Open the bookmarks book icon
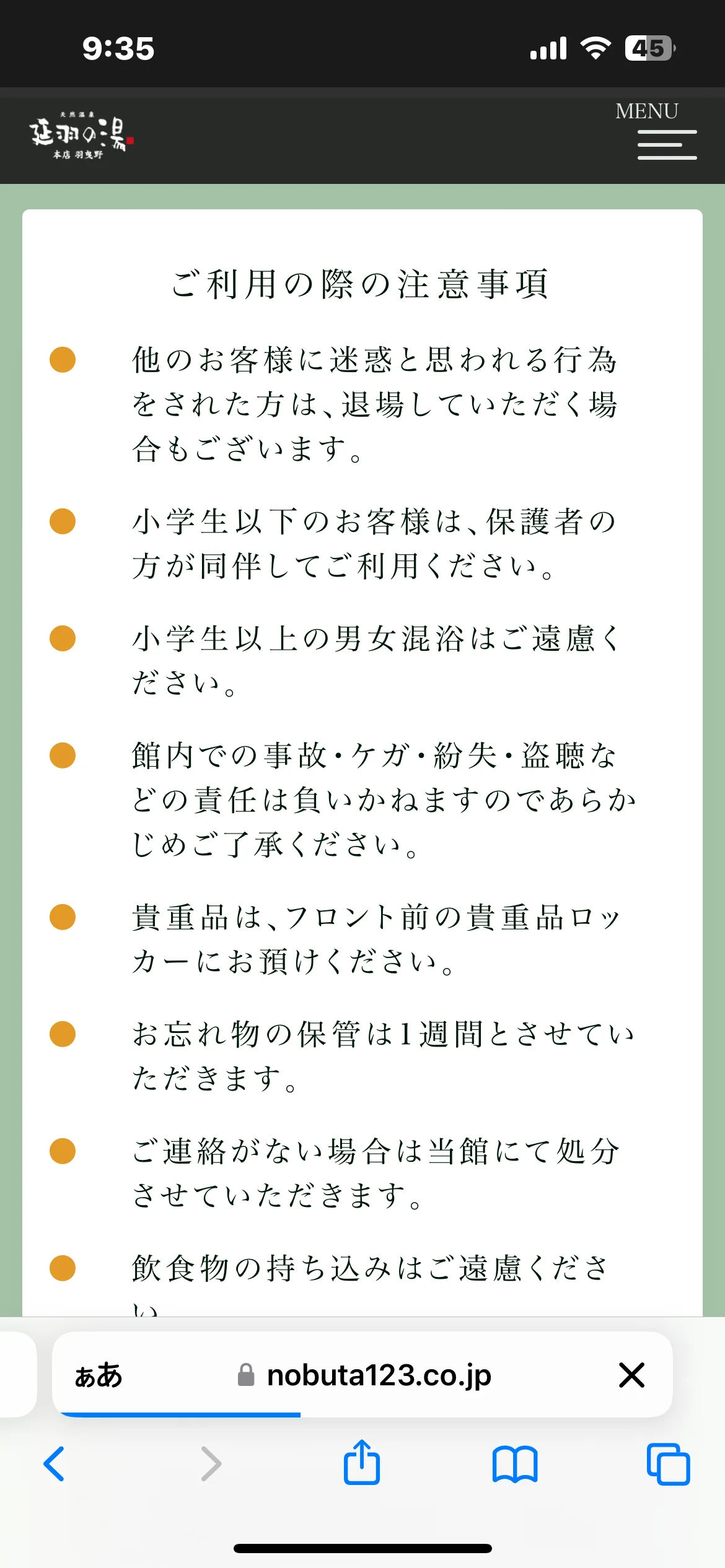This screenshot has width=725, height=1568. tap(515, 1464)
